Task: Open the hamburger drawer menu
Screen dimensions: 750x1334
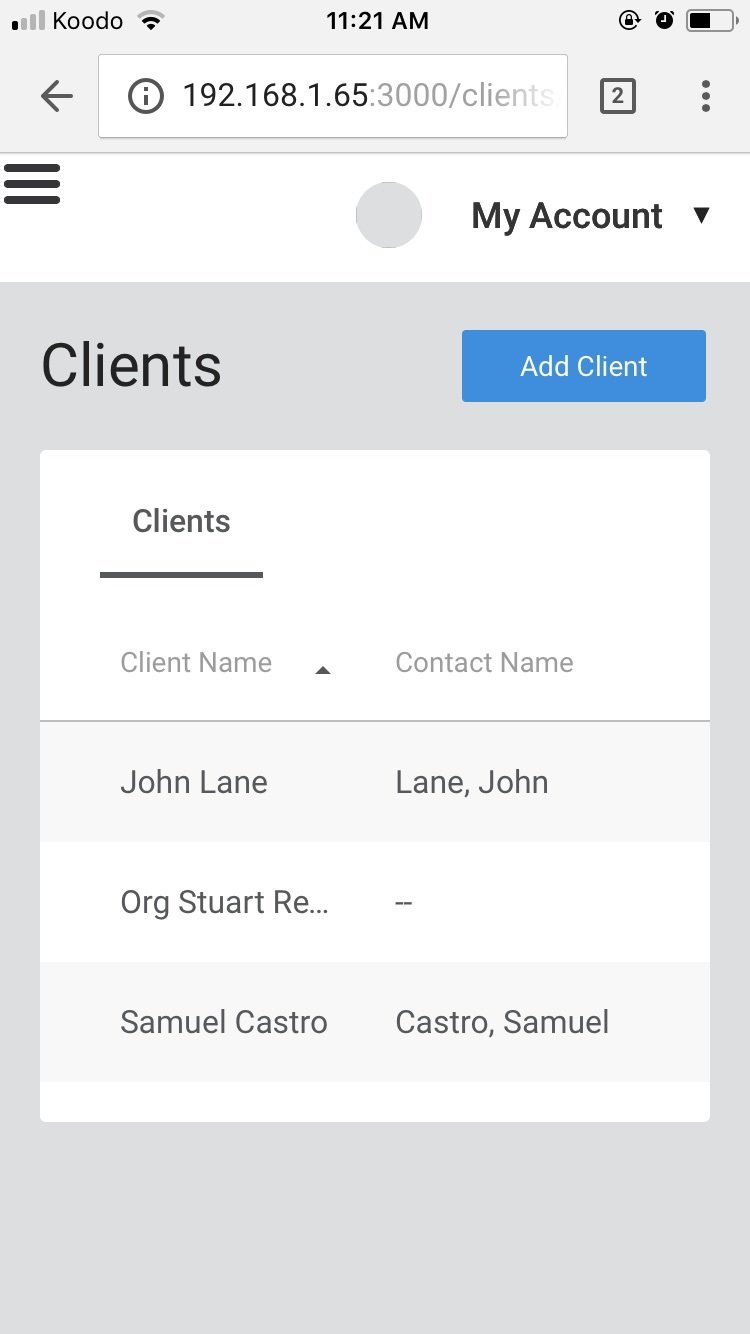Action: (x=32, y=184)
